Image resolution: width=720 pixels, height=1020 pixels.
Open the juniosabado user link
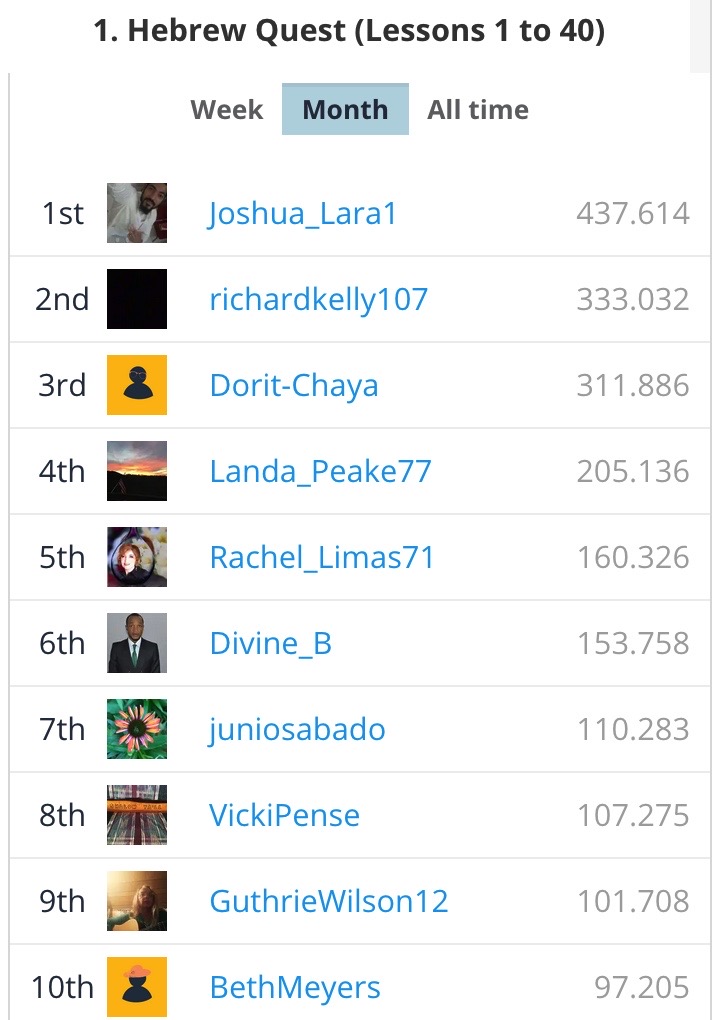tap(297, 729)
